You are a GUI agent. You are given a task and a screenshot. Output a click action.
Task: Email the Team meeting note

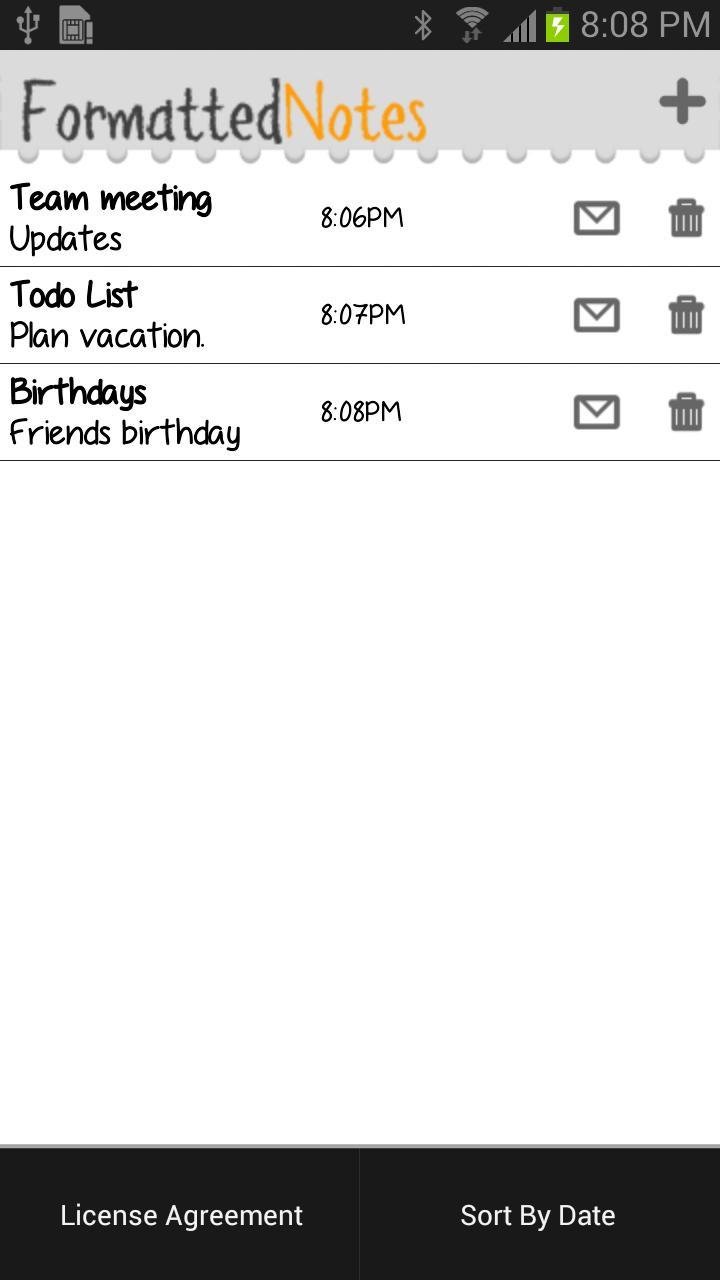596,217
